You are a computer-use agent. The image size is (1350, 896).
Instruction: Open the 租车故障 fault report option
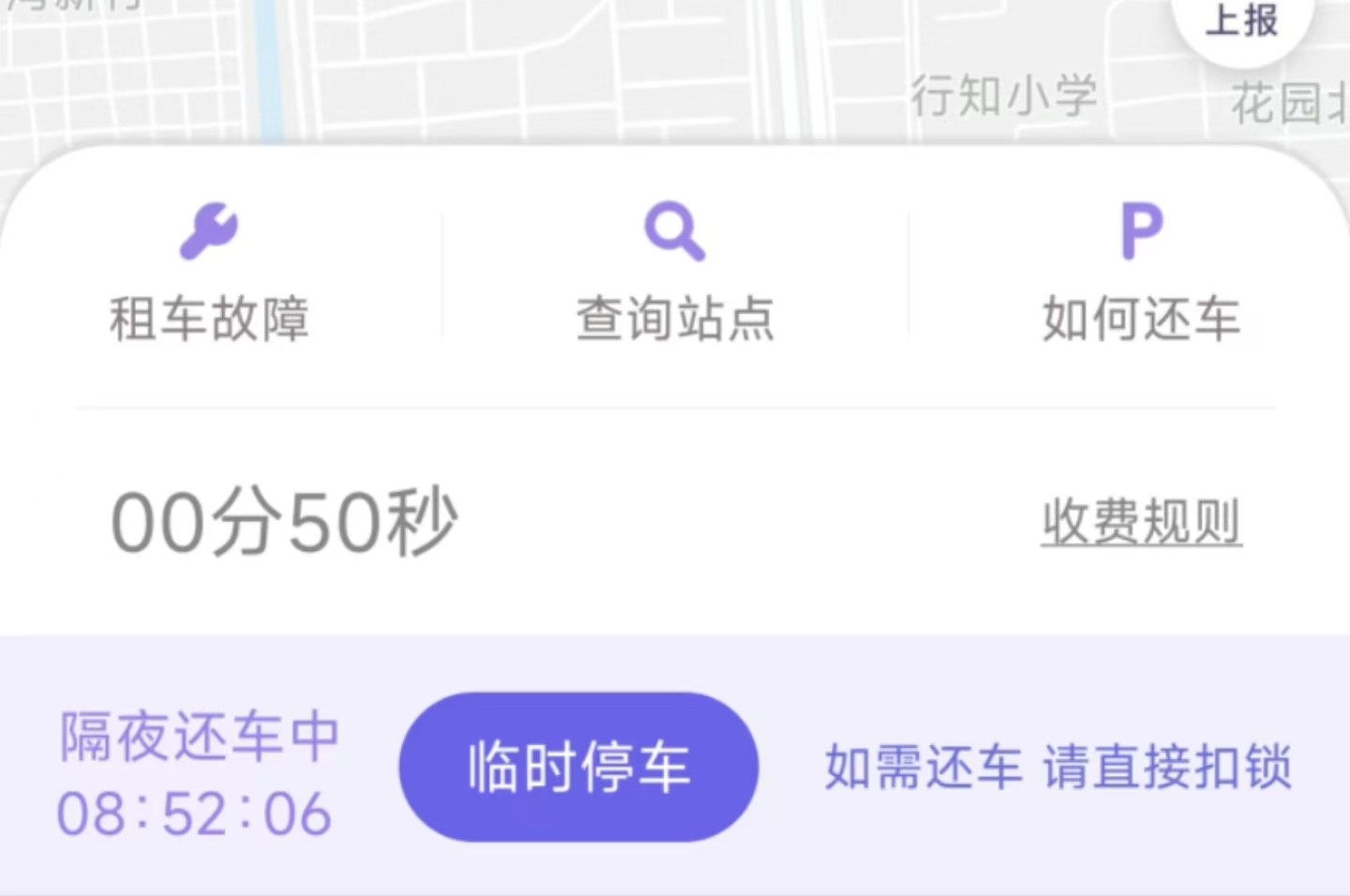tap(209, 274)
